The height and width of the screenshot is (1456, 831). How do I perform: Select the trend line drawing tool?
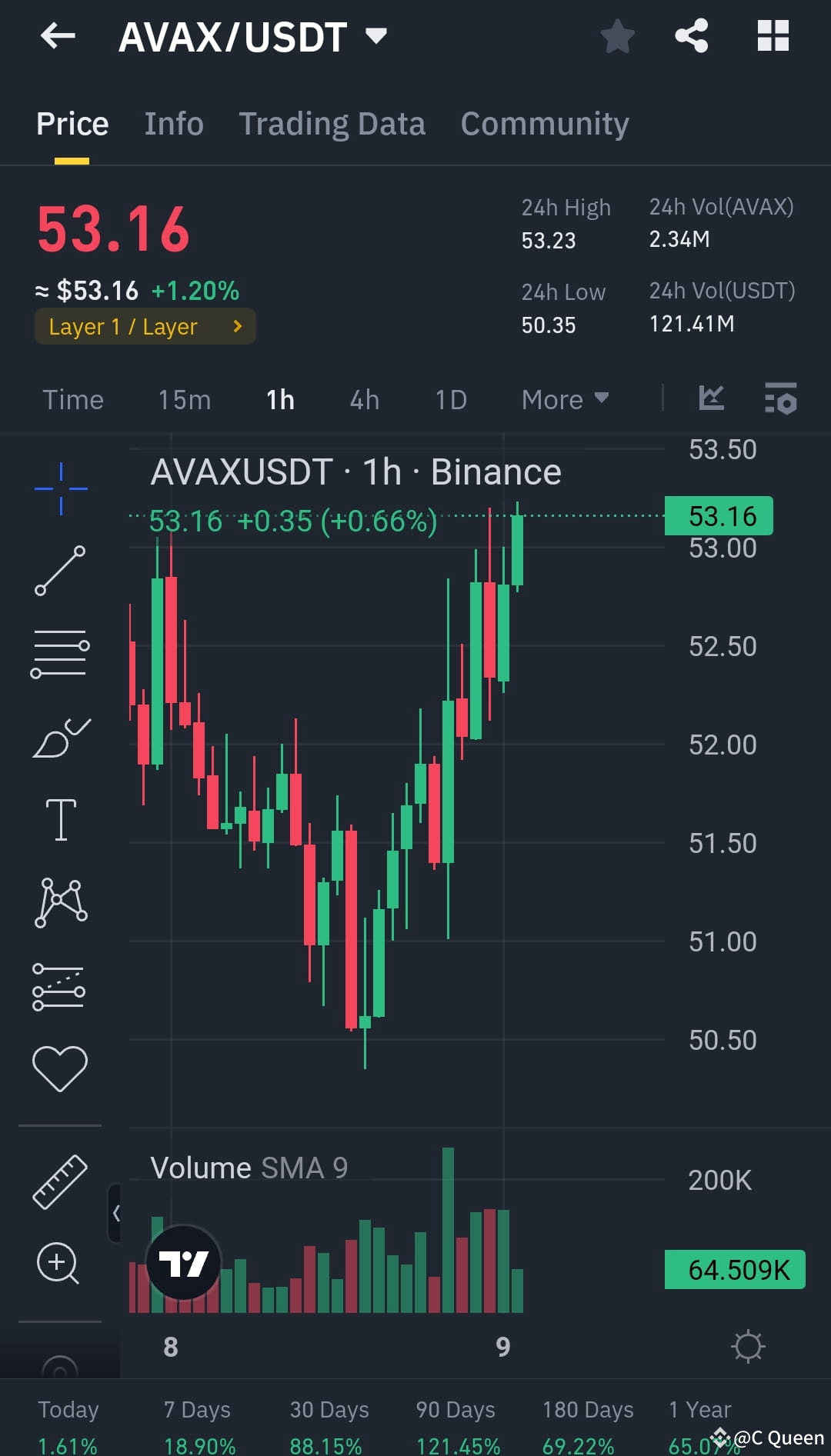[60, 569]
